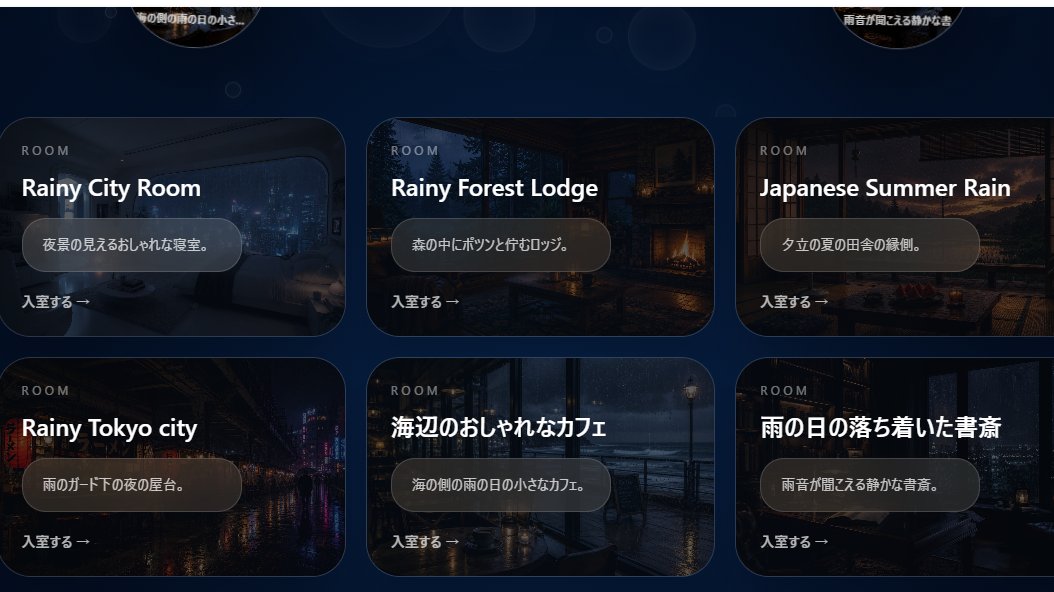
Task: Open the Rainy City Room card
Action: (x=173, y=226)
